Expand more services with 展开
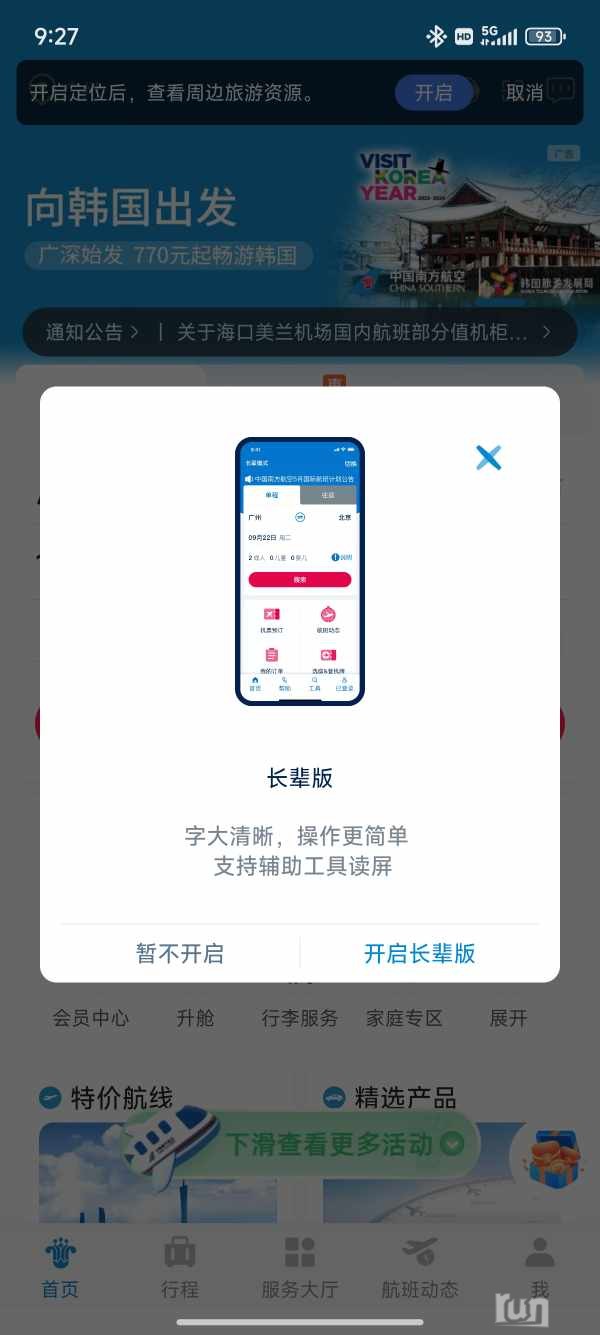The image size is (600, 1335). (508, 1018)
